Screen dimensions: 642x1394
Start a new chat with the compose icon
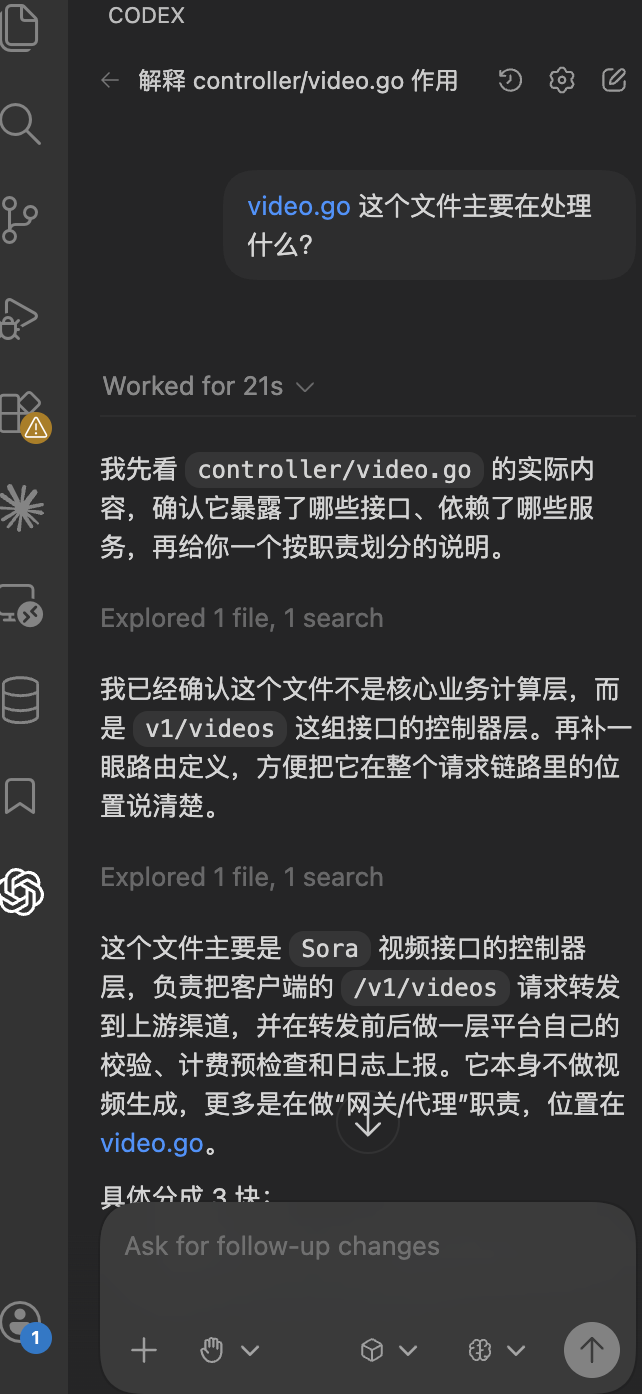click(x=613, y=81)
